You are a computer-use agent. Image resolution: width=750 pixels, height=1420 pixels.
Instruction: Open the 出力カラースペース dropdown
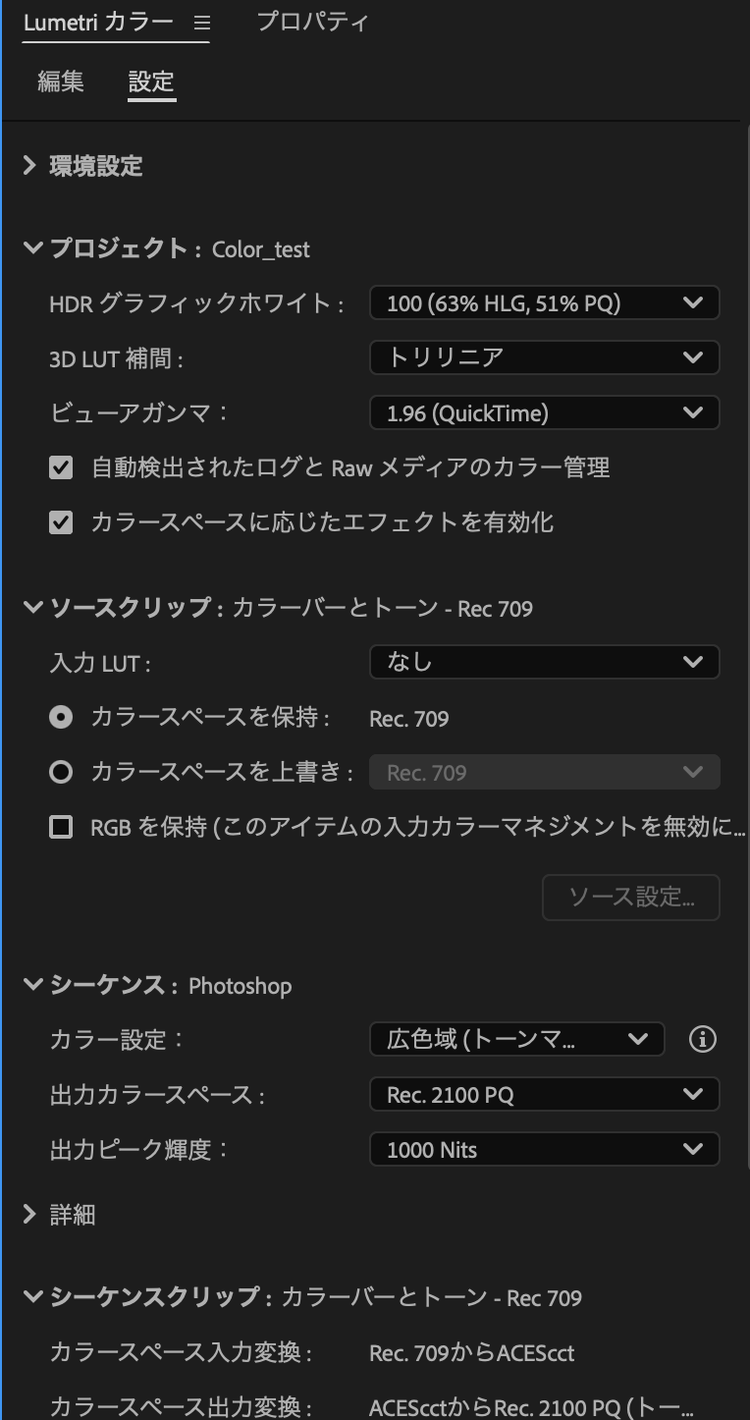(544, 1095)
